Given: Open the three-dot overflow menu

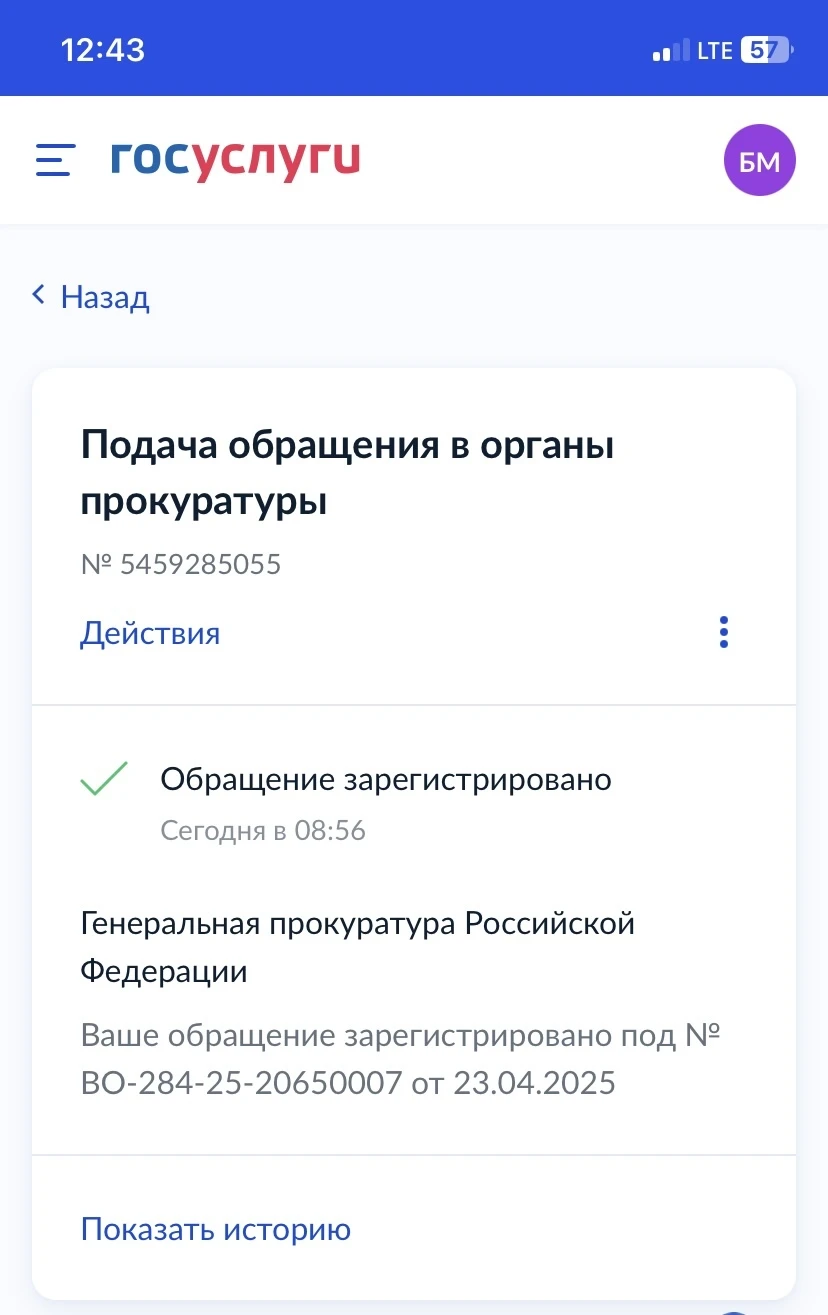Looking at the screenshot, I should click(724, 632).
